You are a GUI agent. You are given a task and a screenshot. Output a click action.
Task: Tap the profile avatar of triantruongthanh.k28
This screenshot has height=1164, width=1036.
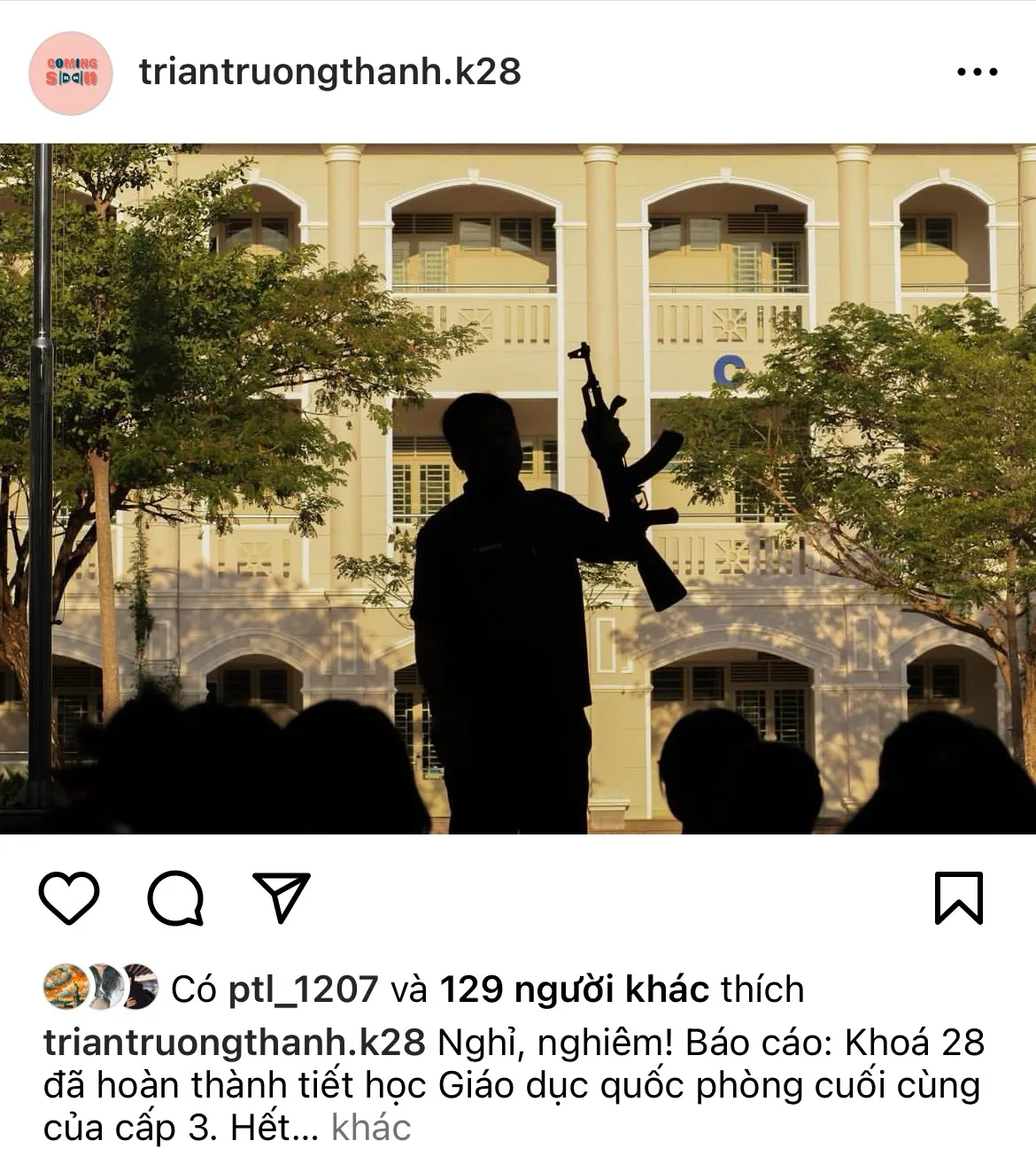[x=71, y=73]
